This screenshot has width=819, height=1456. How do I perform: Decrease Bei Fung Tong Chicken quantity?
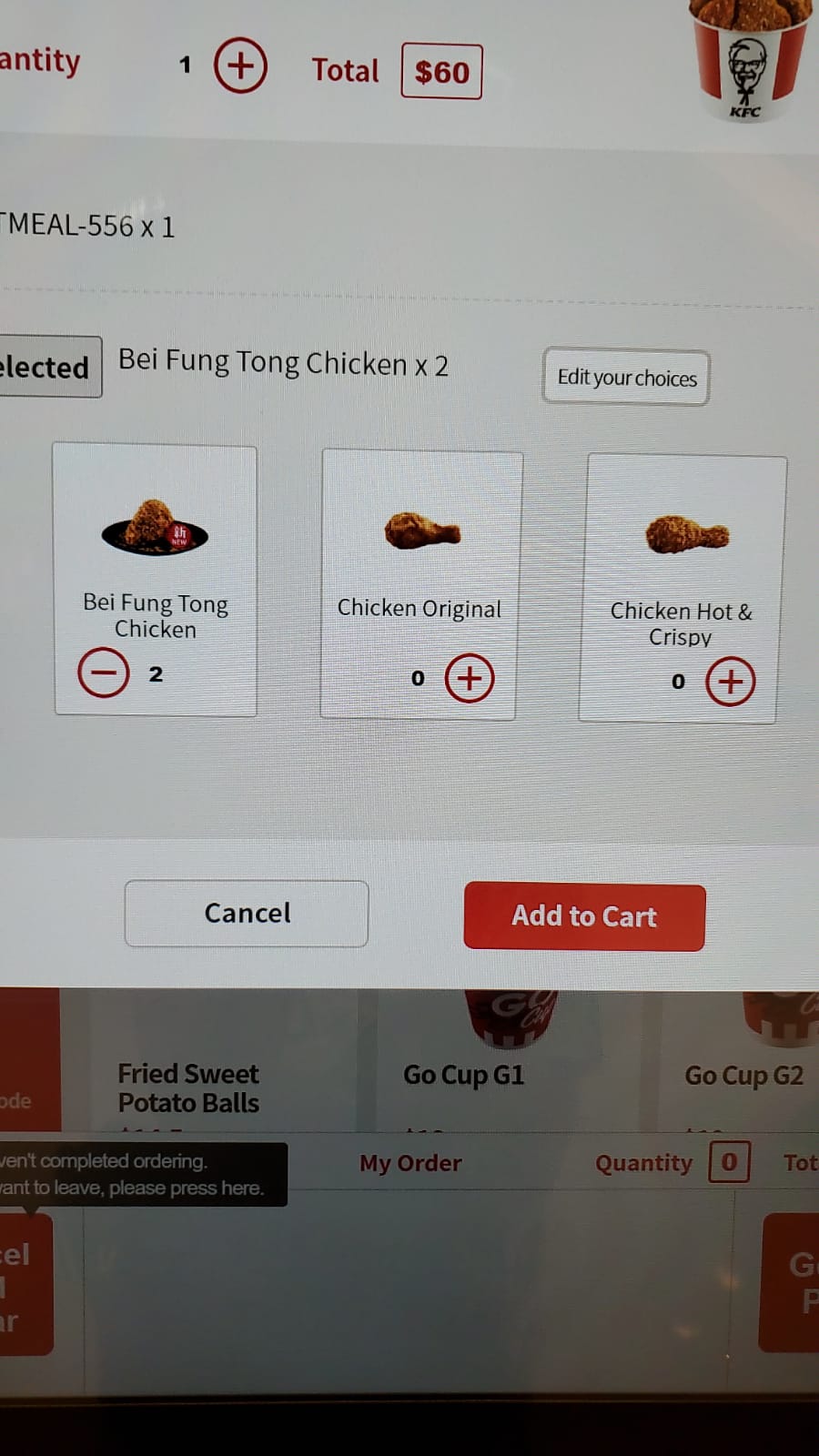coord(104,673)
